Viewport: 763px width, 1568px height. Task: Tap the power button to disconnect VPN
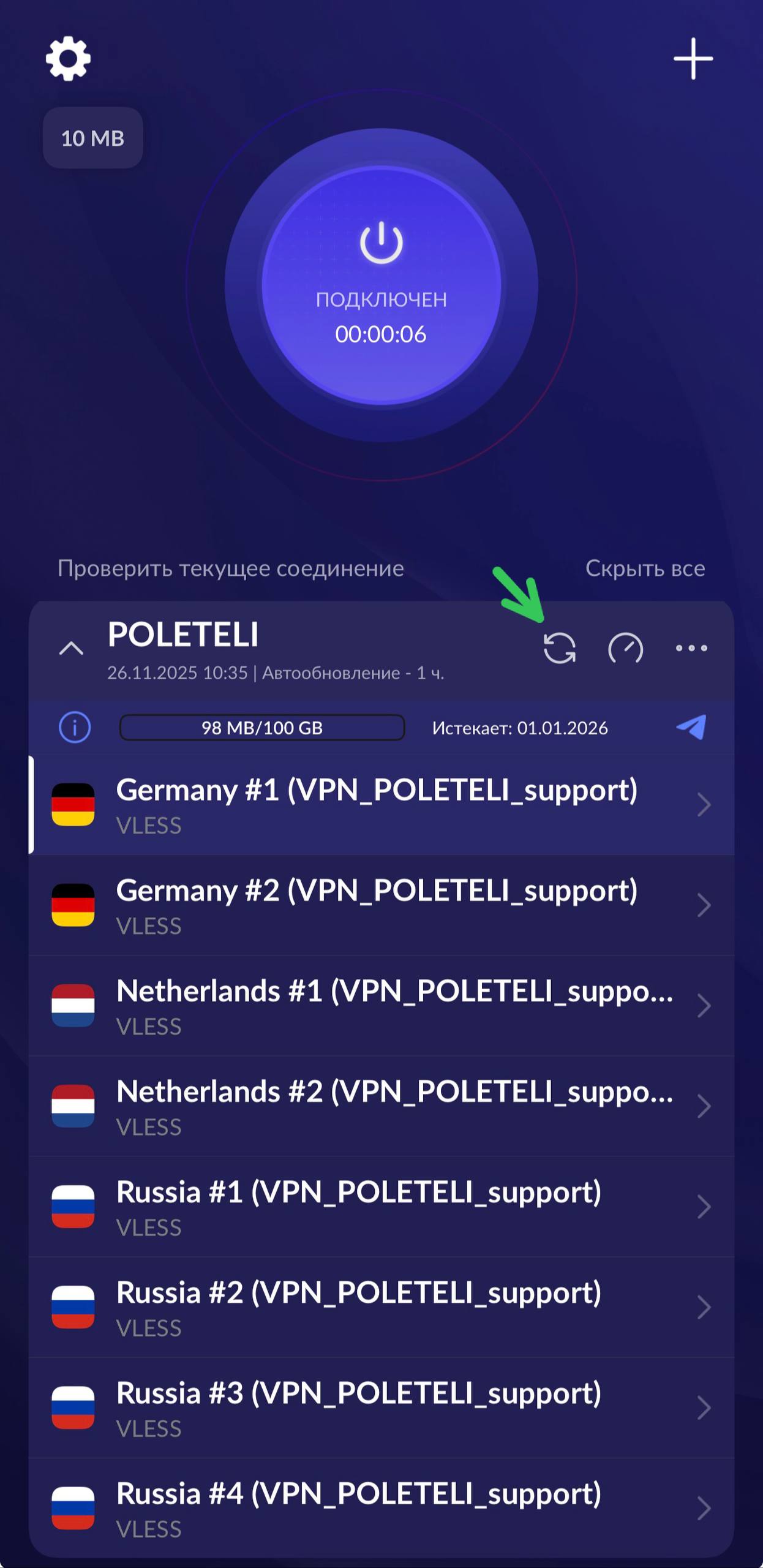point(381,285)
